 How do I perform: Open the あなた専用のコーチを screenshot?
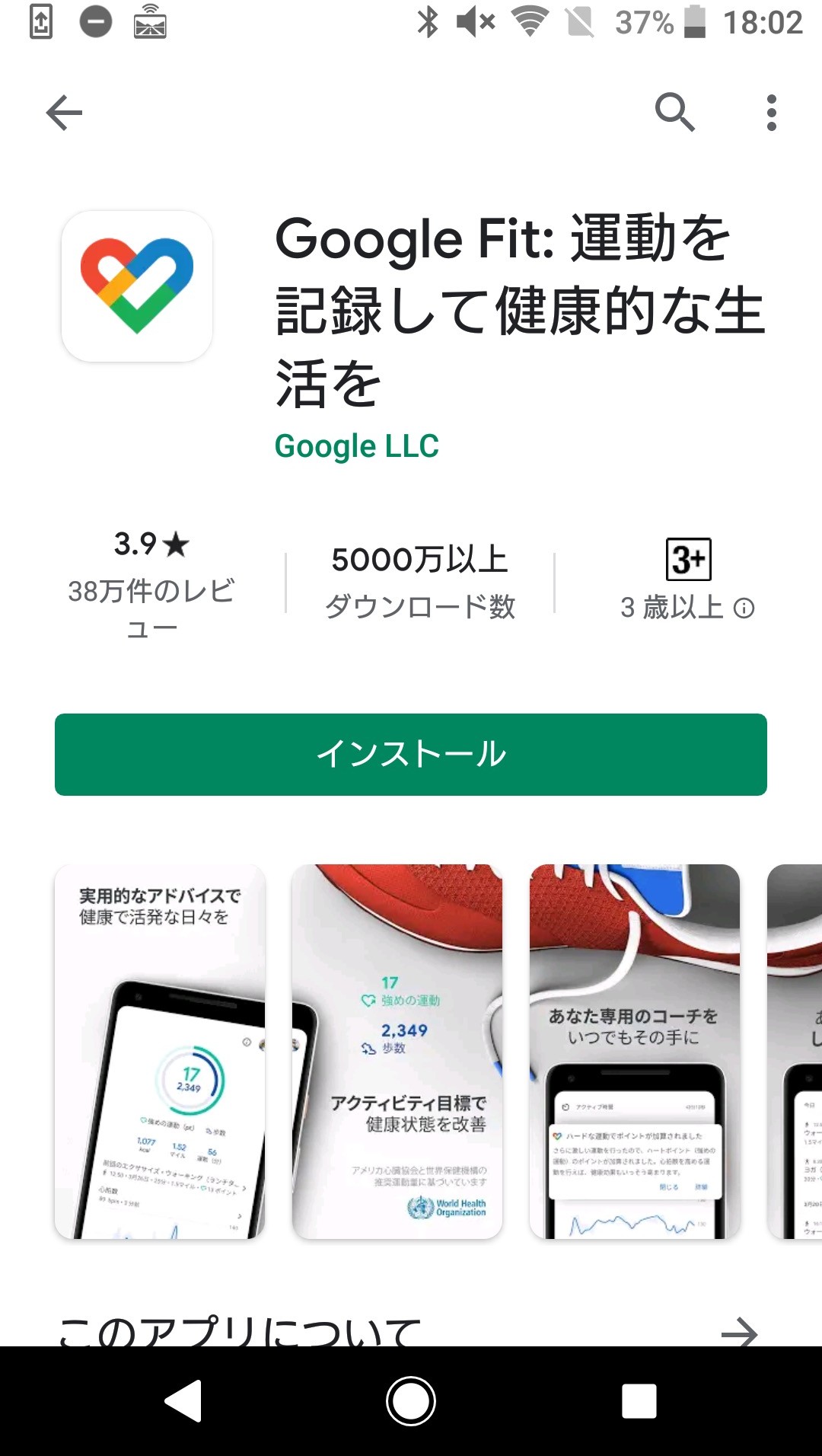click(634, 1051)
